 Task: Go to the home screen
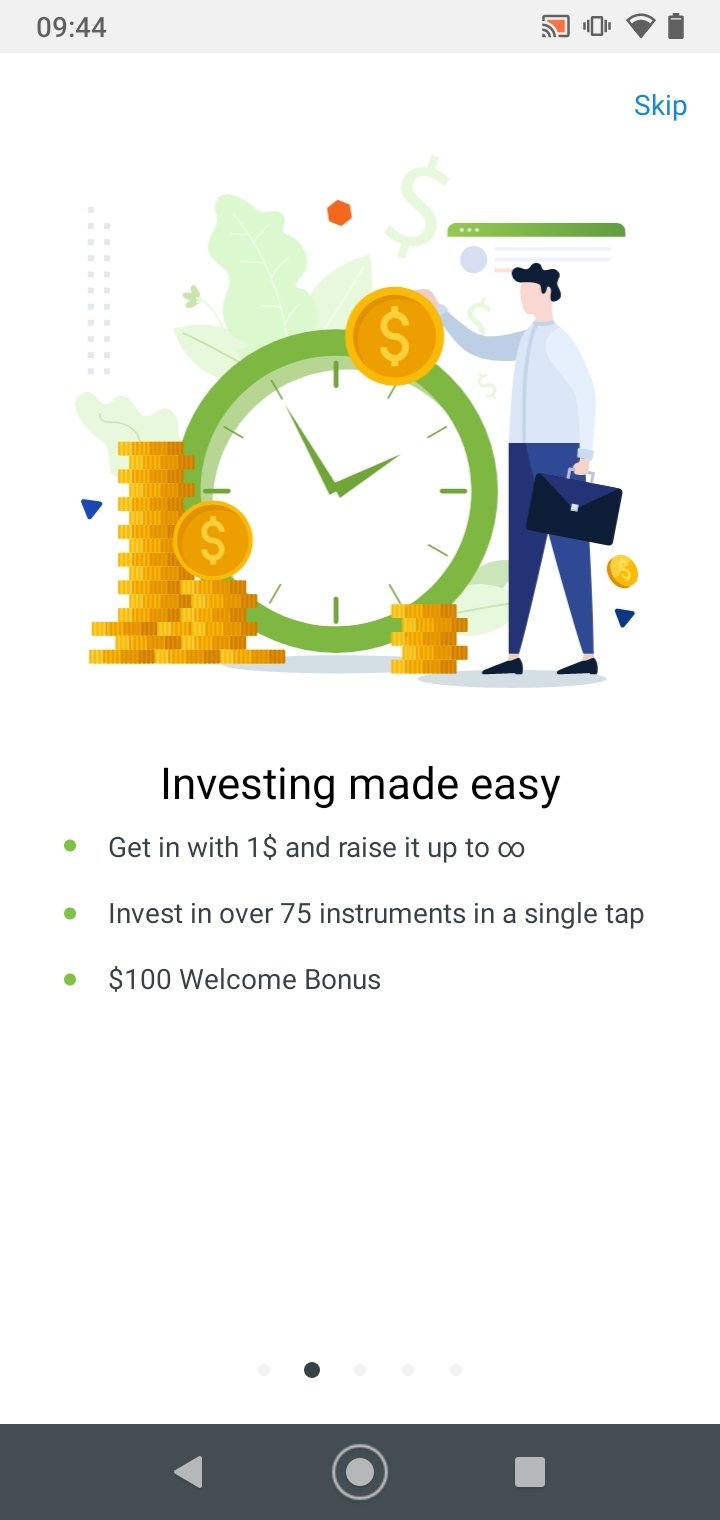tap(360, 1471)
